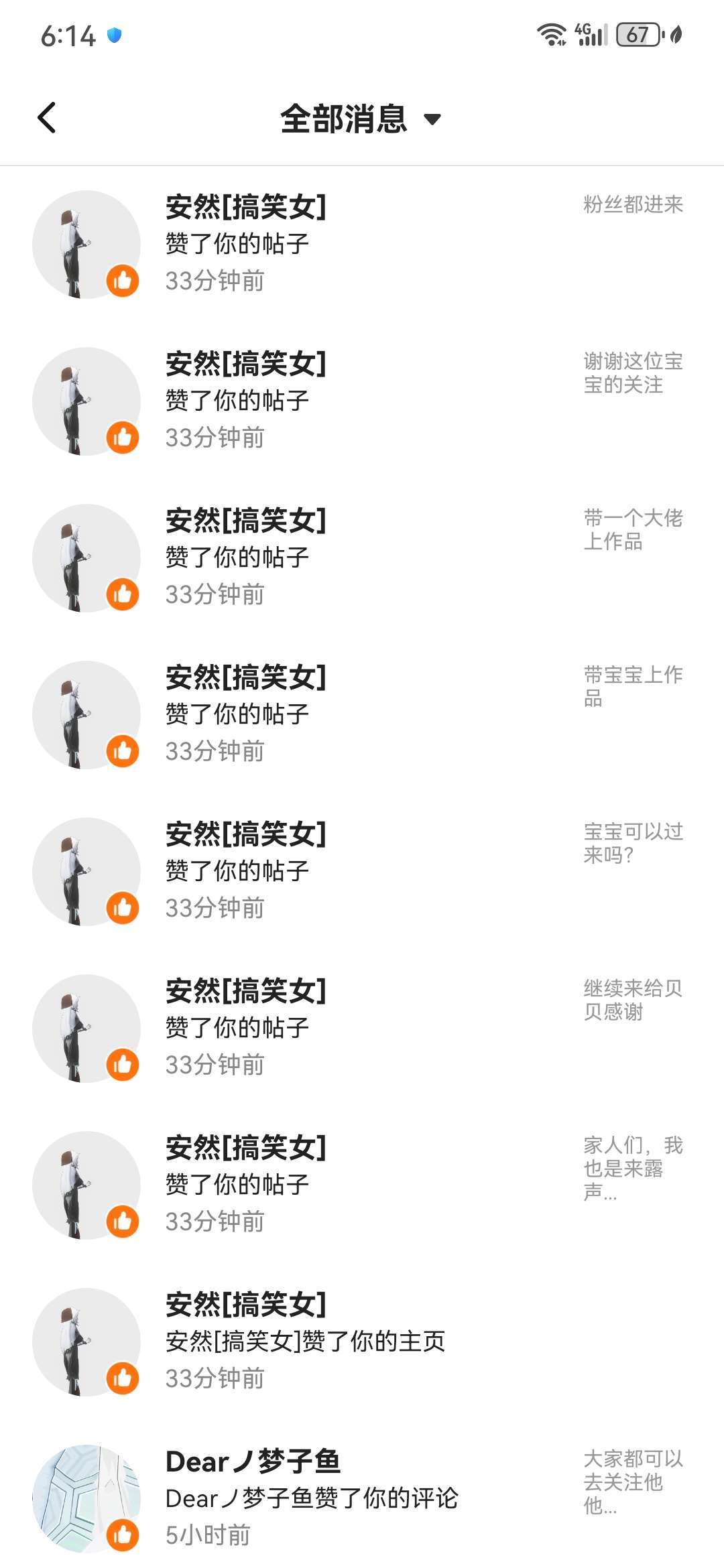
Task: Open the like notification for post 谢谢这位宝宝的关注
Action: (362, 401)
